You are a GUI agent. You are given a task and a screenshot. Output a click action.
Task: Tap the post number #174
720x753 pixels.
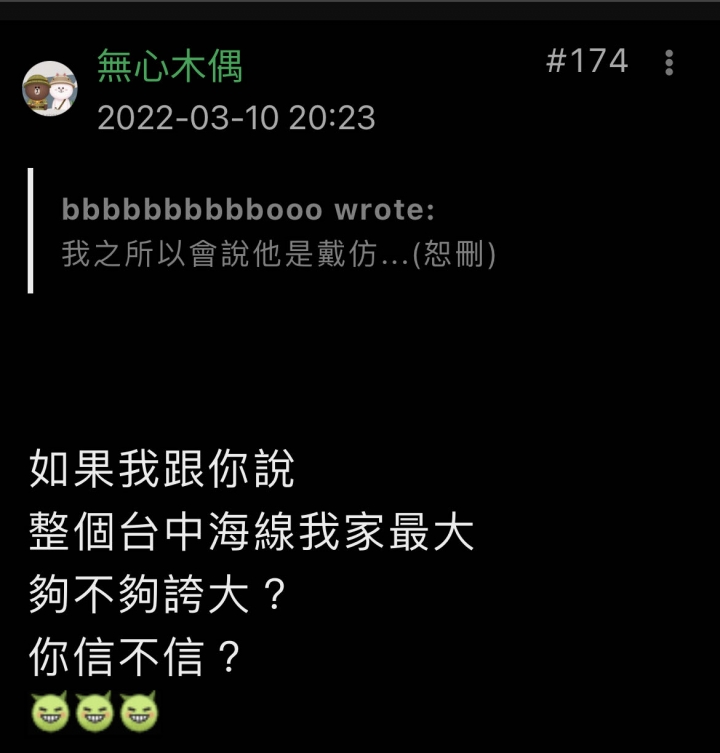point(587,61)
